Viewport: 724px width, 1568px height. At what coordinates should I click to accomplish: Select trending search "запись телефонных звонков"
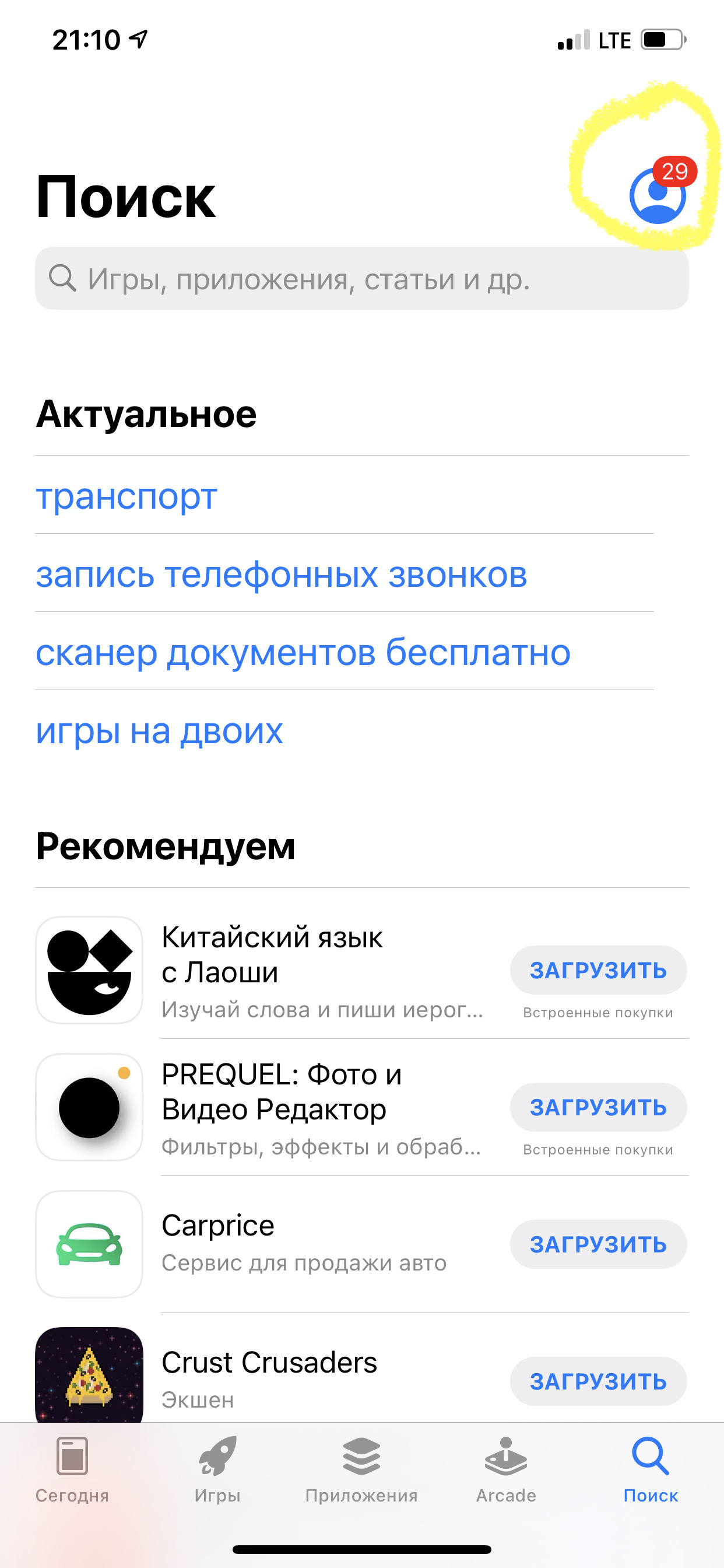(281, 574)
